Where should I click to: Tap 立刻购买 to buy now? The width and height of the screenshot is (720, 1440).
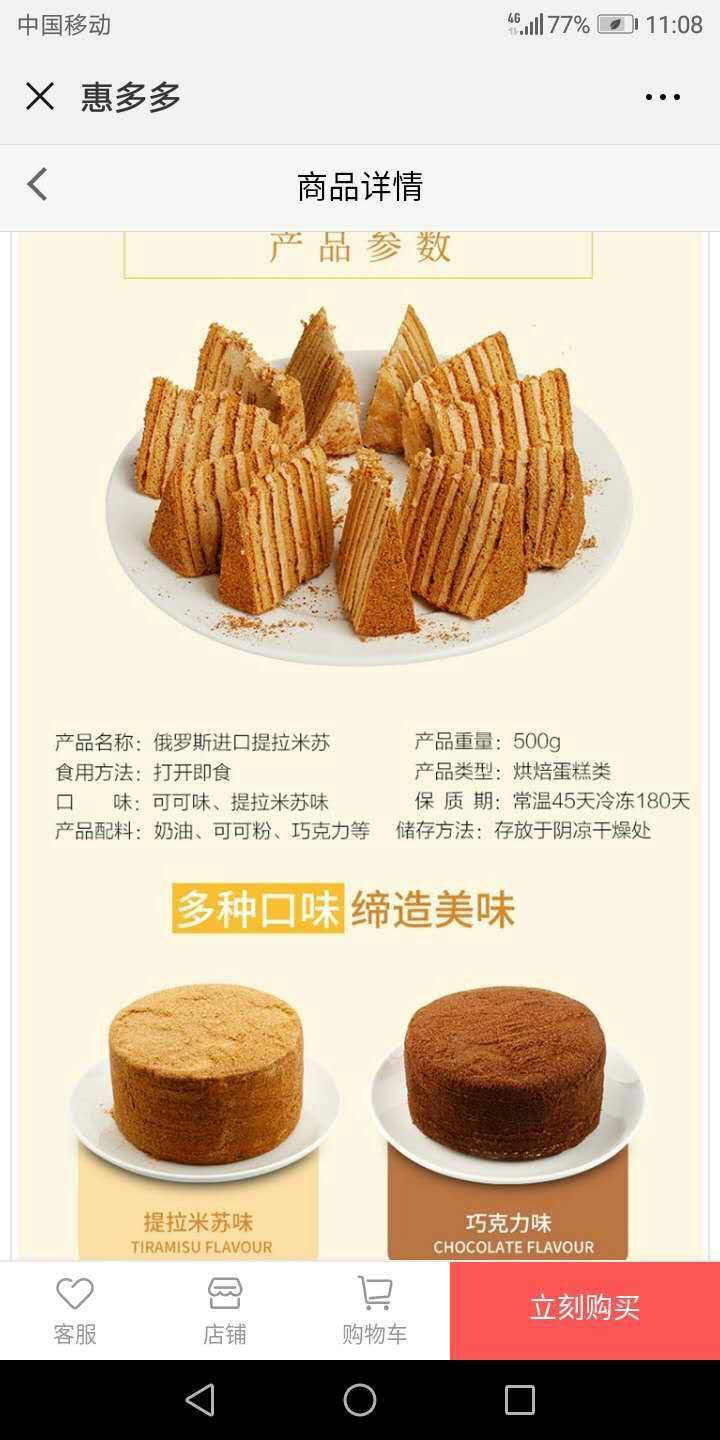pyautogui.click(x=585, y=1310)
